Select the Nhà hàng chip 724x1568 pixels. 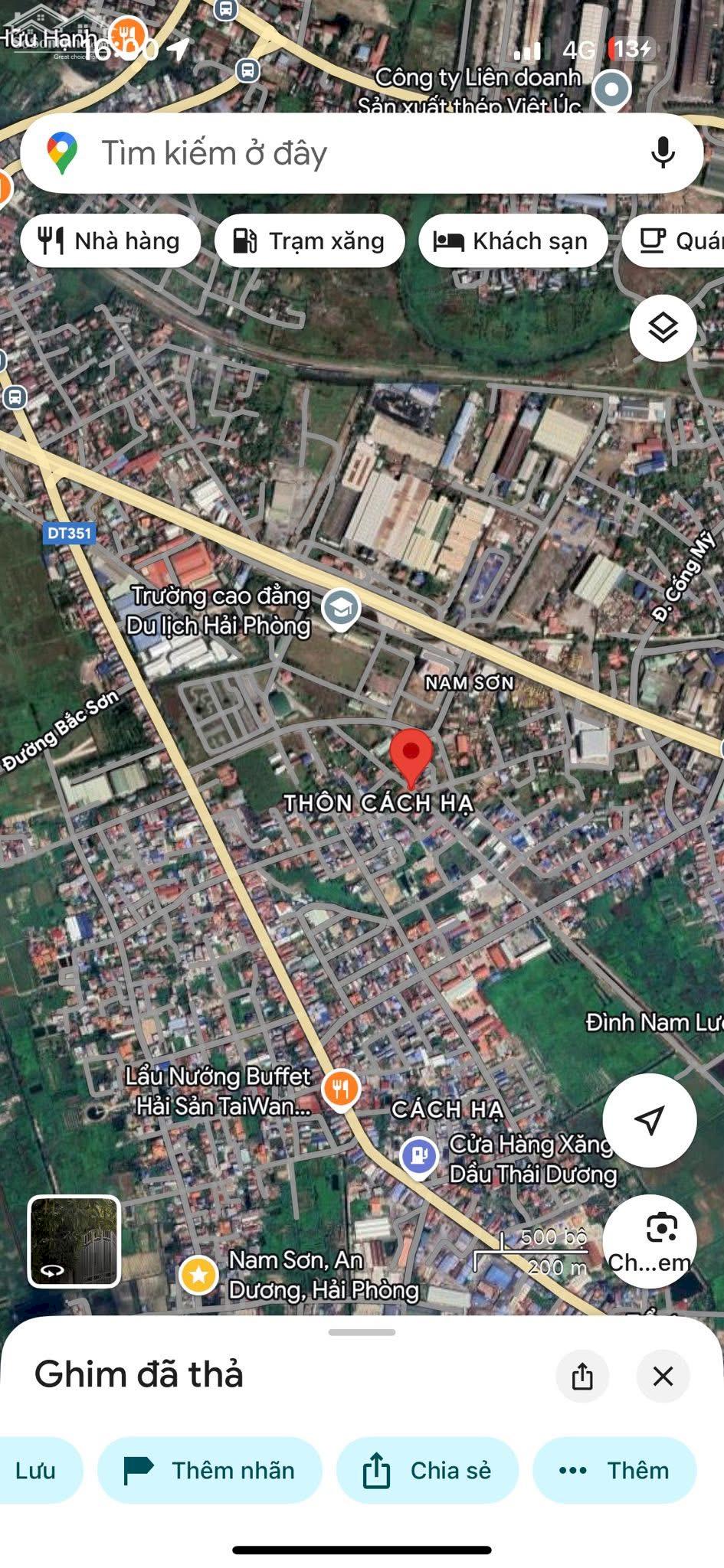[x=110, y=241]
